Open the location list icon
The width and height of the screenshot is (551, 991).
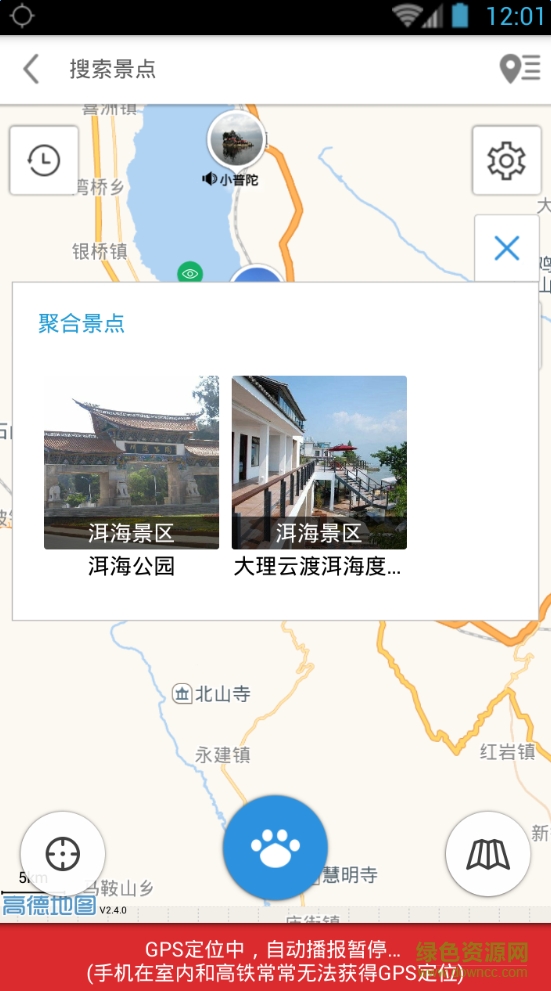520,68
